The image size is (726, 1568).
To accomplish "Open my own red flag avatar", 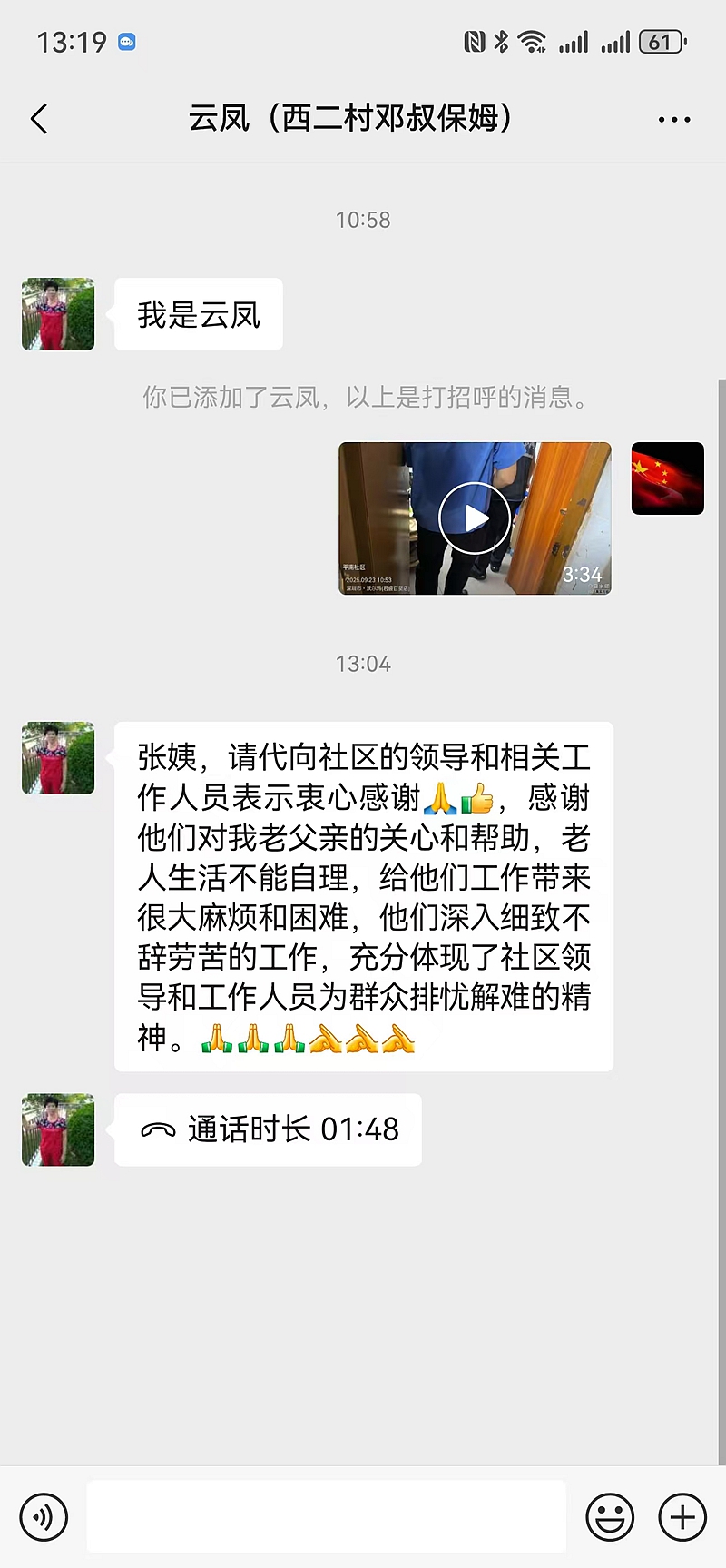I will 667,478.
